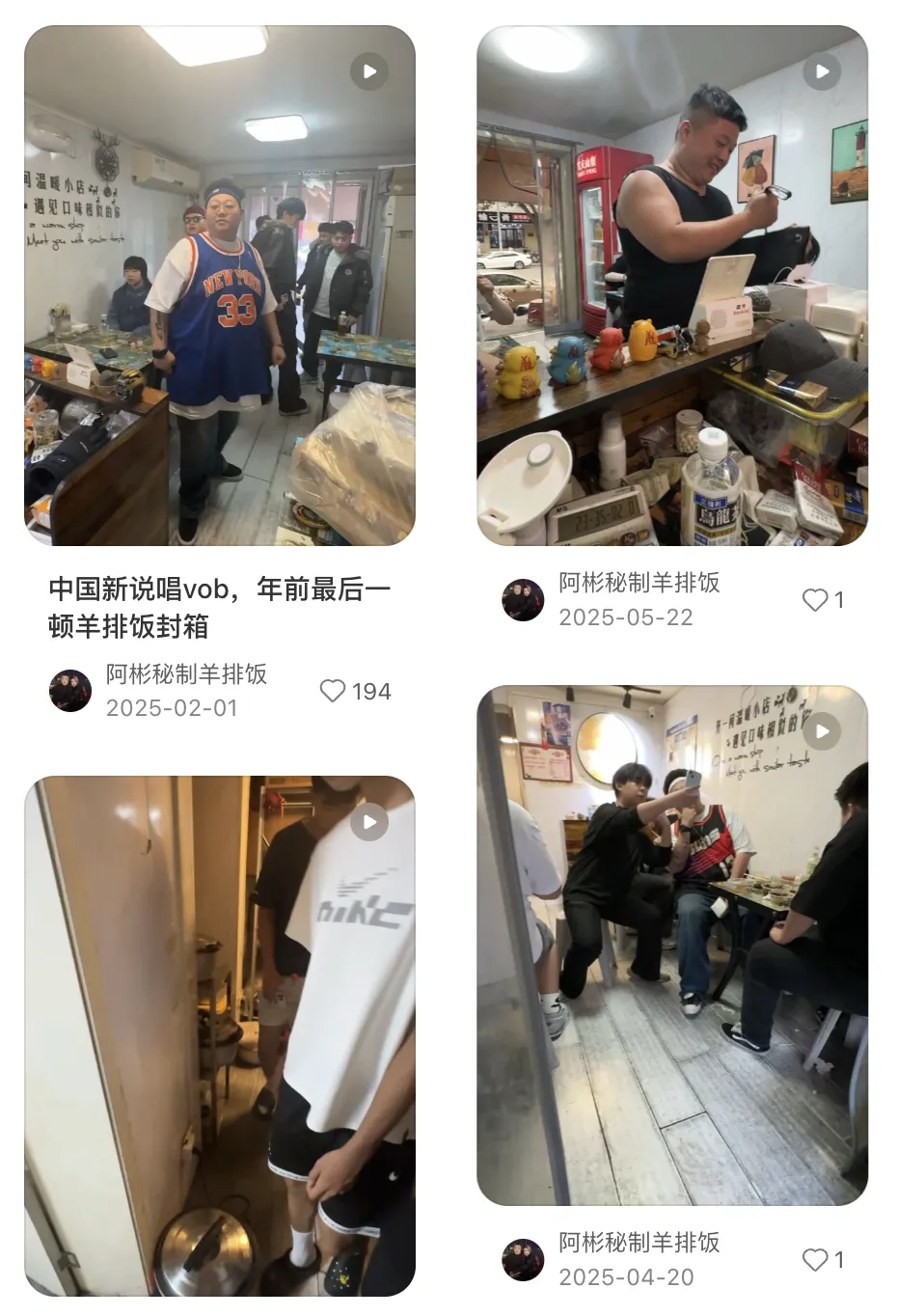Like the post dated 2025-02-01
Screen dimensions: 897x1316
click(333, 691)
